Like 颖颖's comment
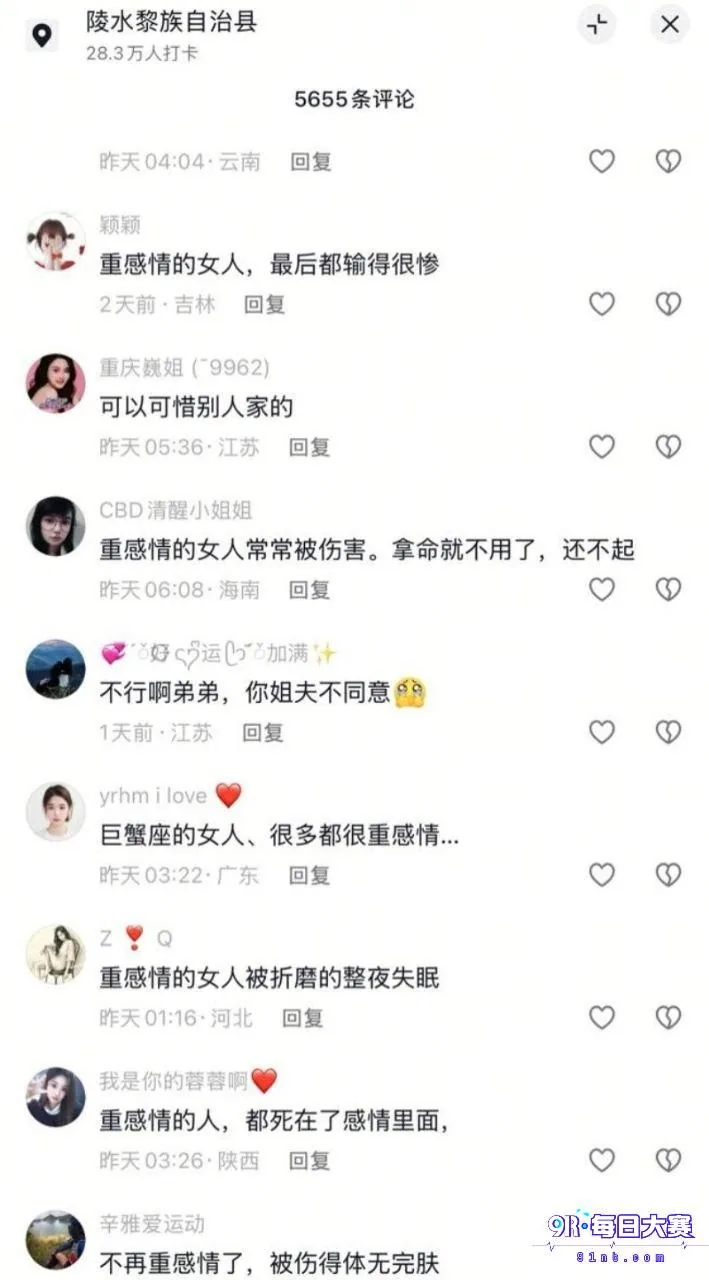This screenshot has width=709, height=1280. click(601, 304)
